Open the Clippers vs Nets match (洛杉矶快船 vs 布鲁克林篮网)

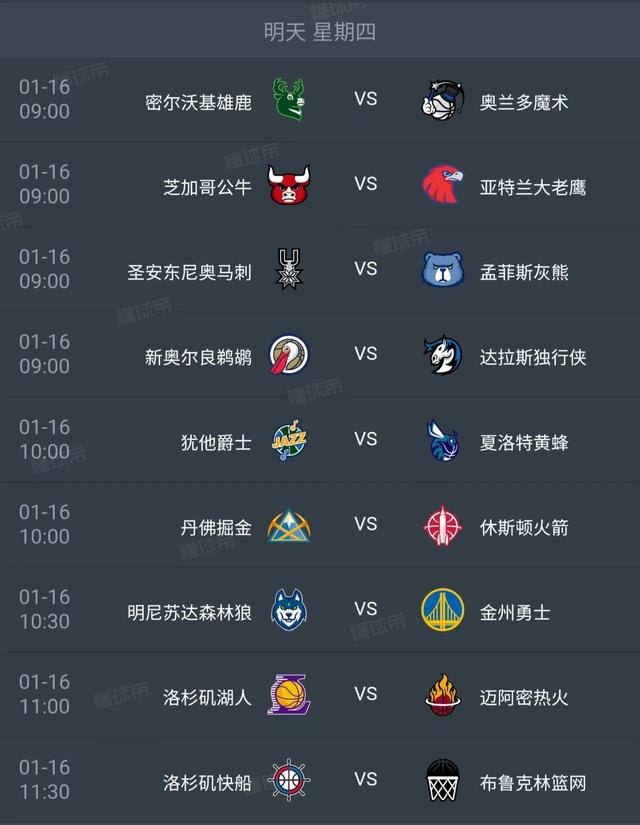pyautogui.click(x=365, y=780)
